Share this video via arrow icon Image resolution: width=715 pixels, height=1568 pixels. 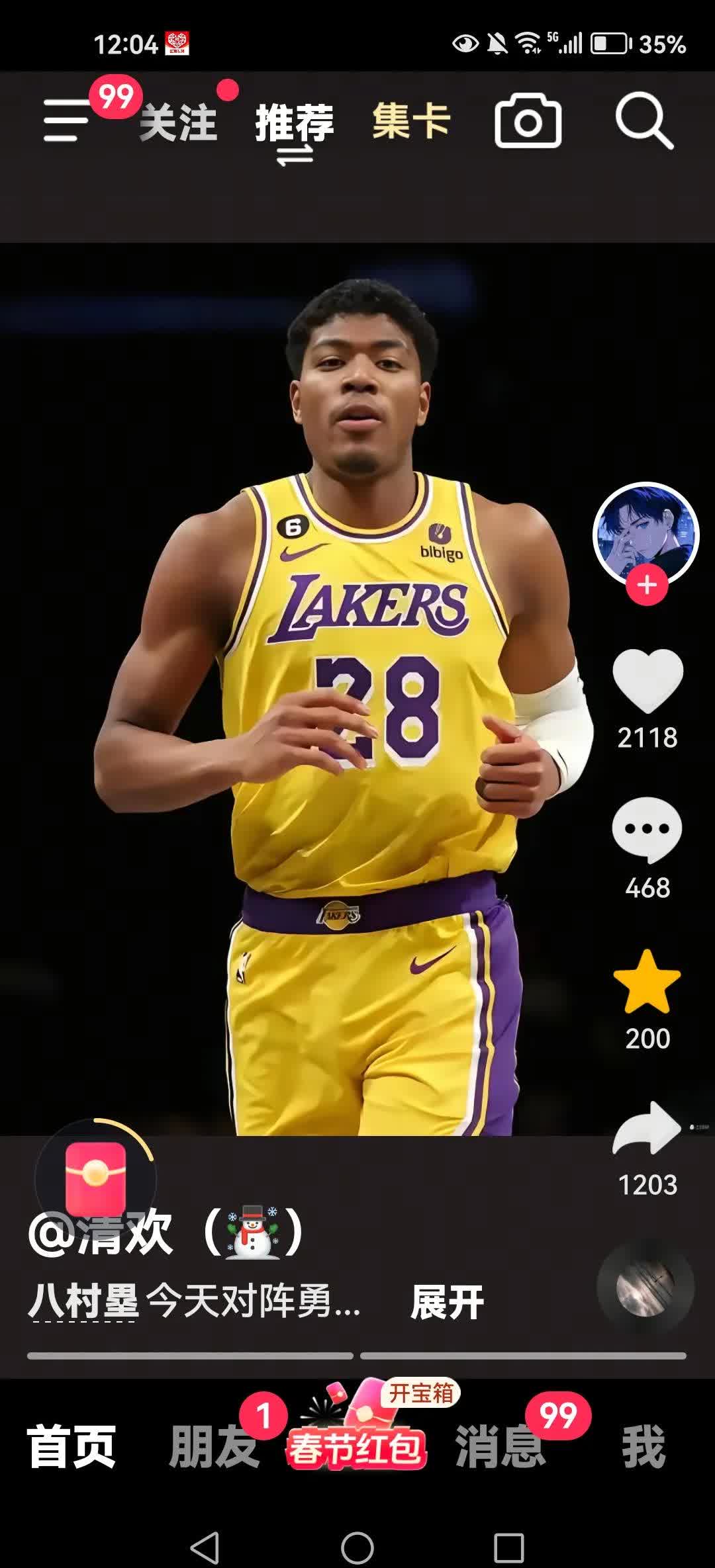coord(647,1128)
